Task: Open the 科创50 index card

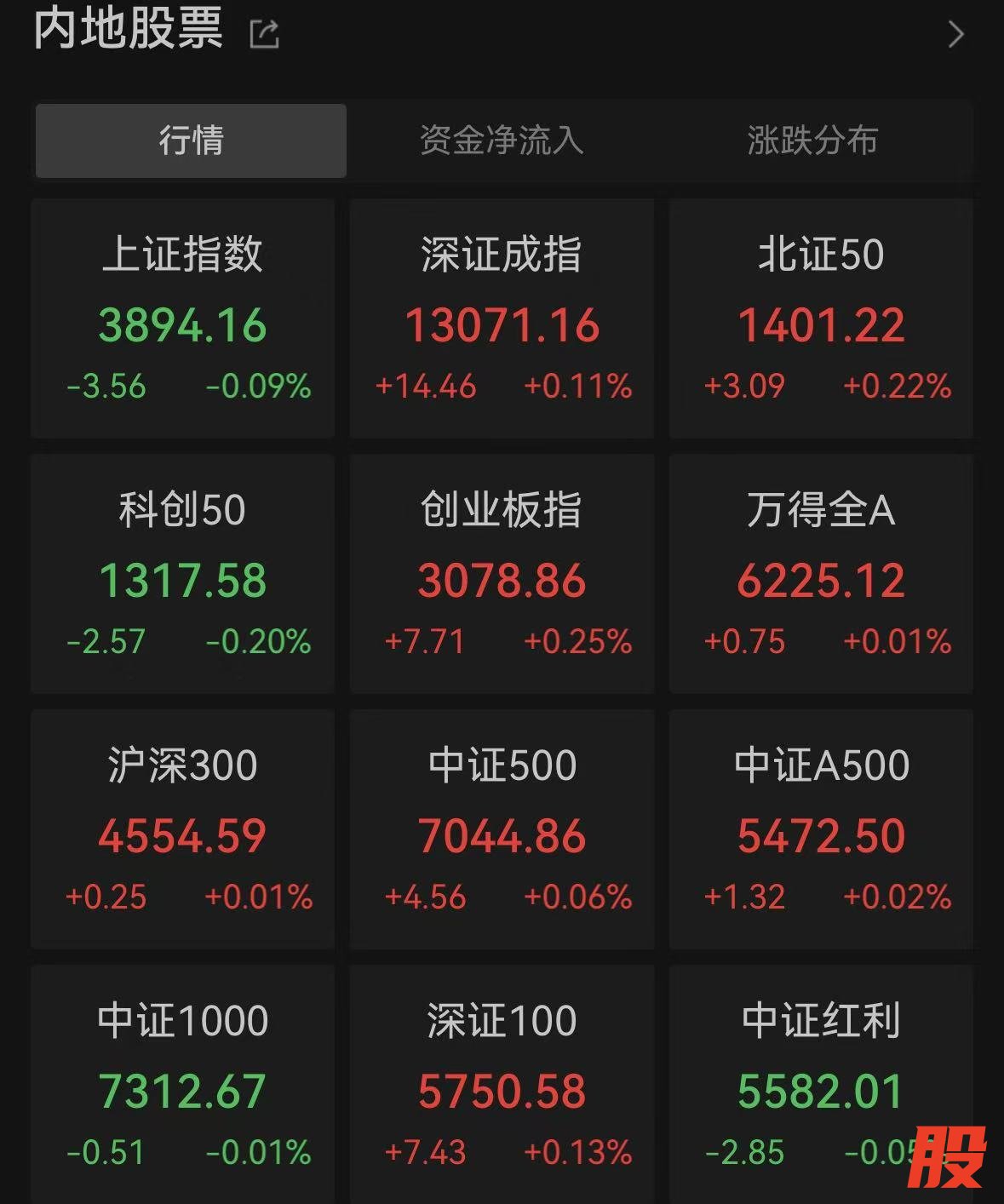Action: click(182, 574)
